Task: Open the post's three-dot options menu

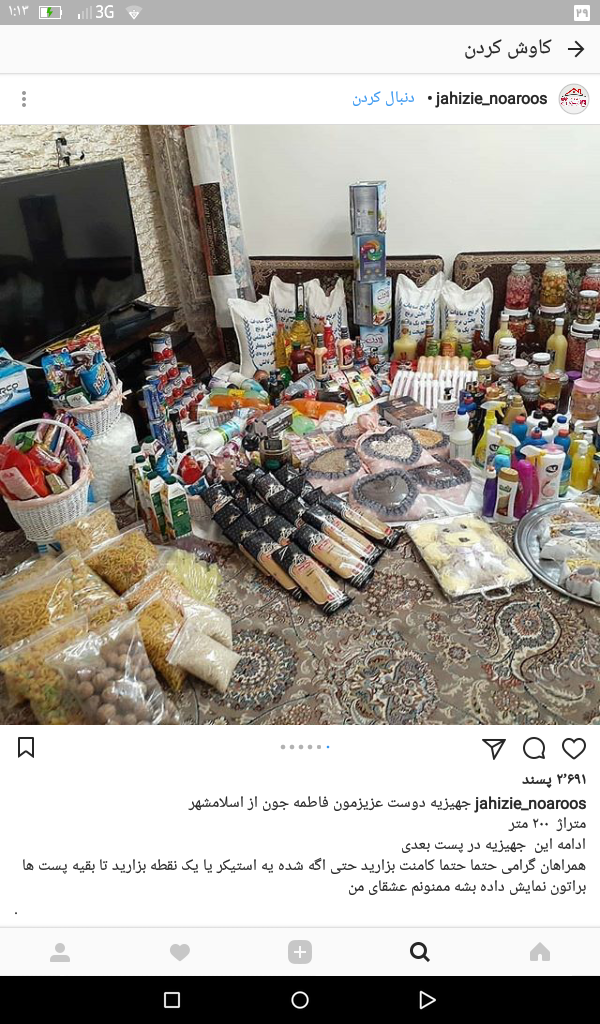Action: coord(24,99)
